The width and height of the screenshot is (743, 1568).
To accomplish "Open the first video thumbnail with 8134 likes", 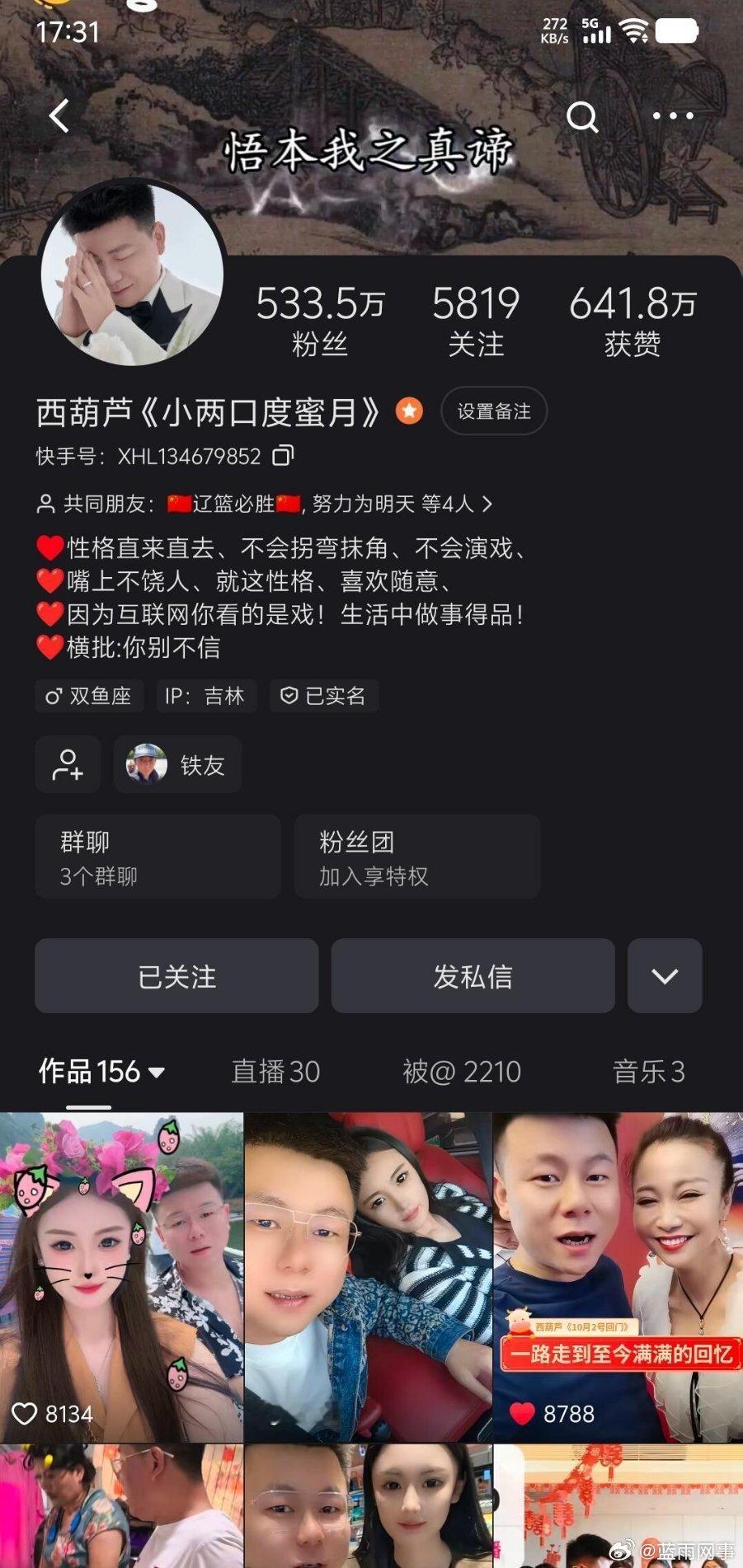I will point(122,1253).
